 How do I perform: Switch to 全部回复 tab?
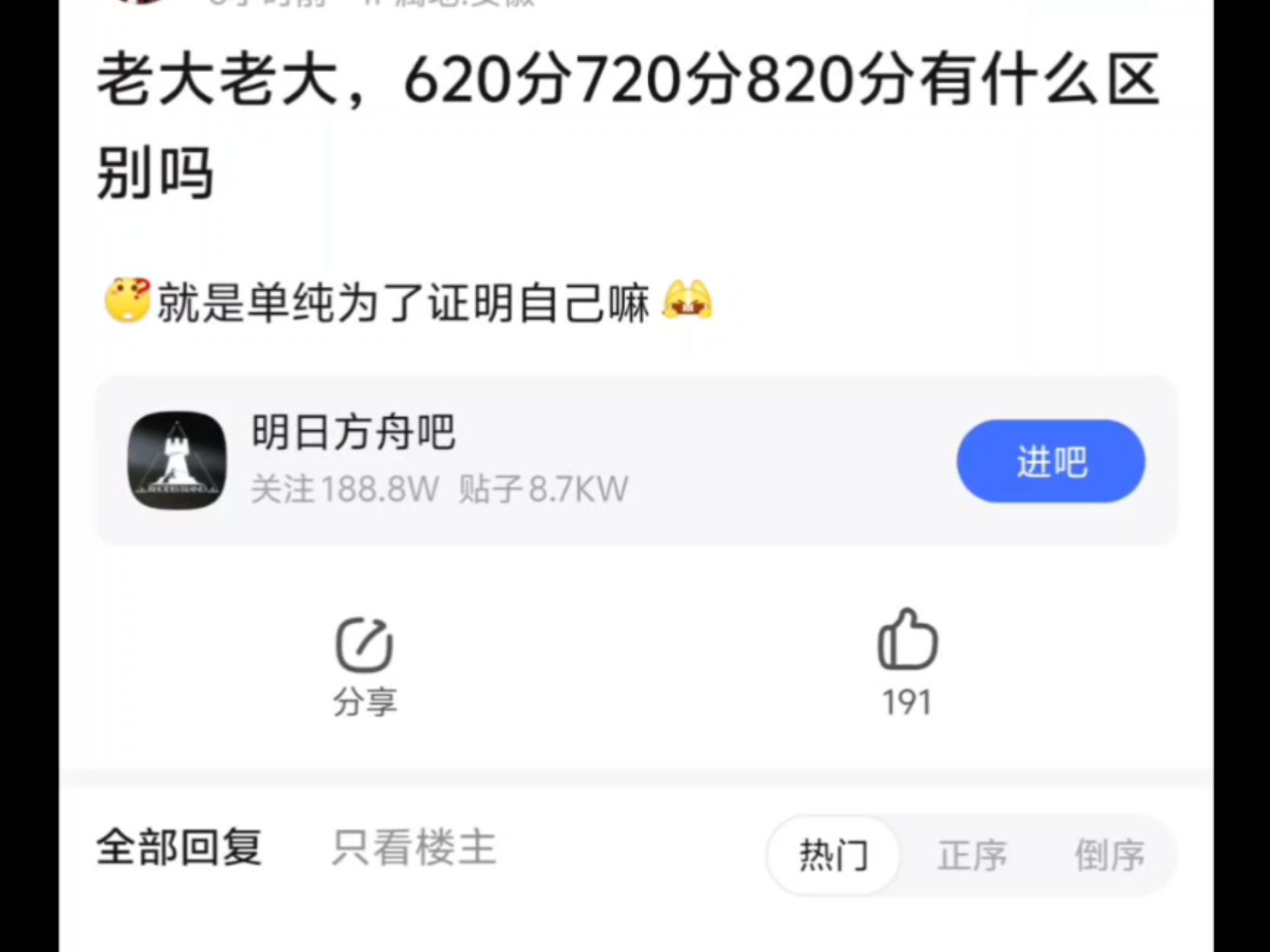[x=179, y=848]
